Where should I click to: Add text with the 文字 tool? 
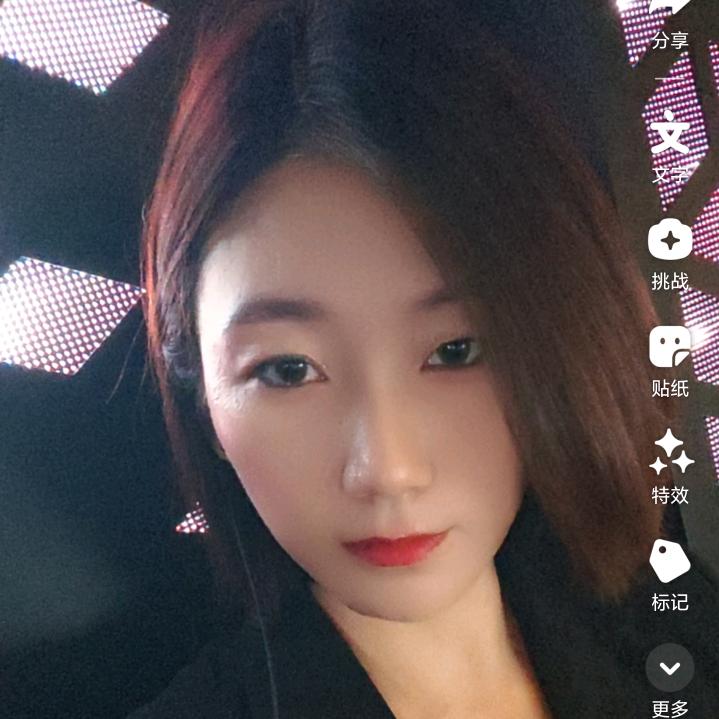669,148
